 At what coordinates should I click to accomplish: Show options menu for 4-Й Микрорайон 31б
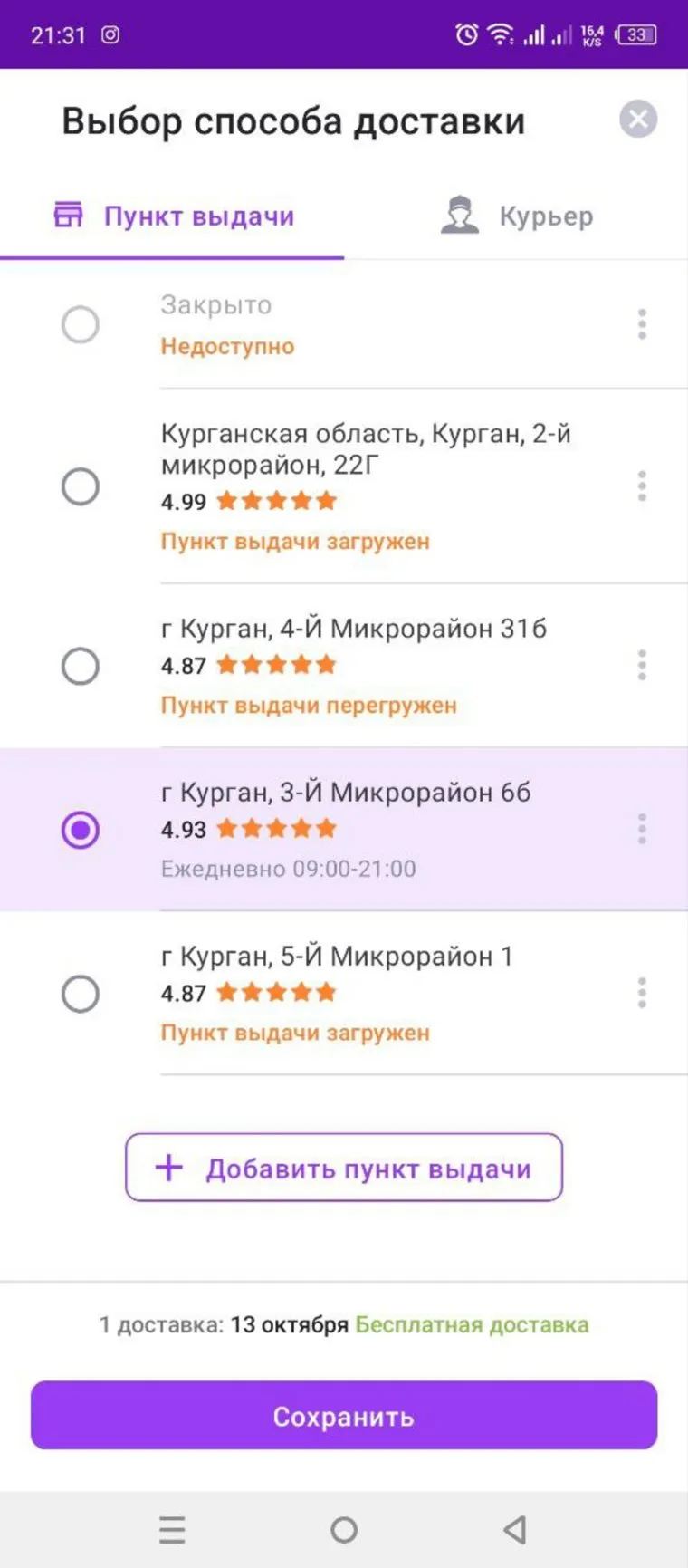[642, 666]
